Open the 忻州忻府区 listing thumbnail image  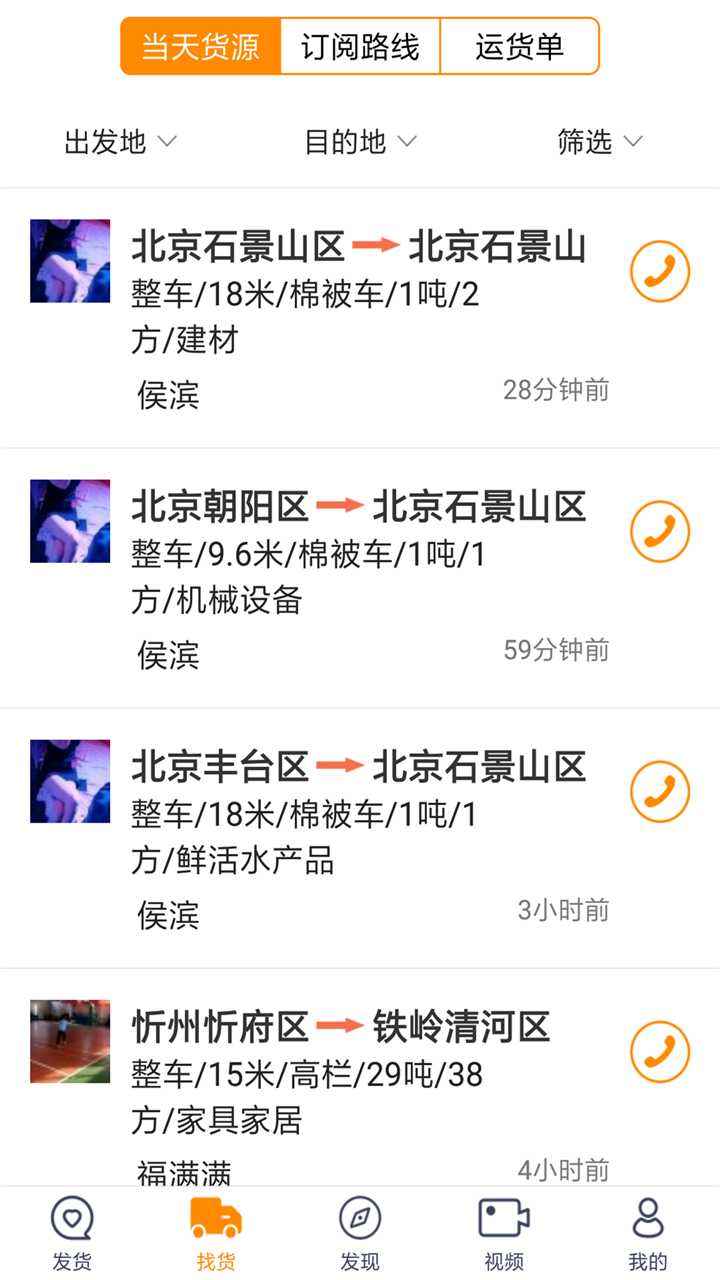[70, 1041]
